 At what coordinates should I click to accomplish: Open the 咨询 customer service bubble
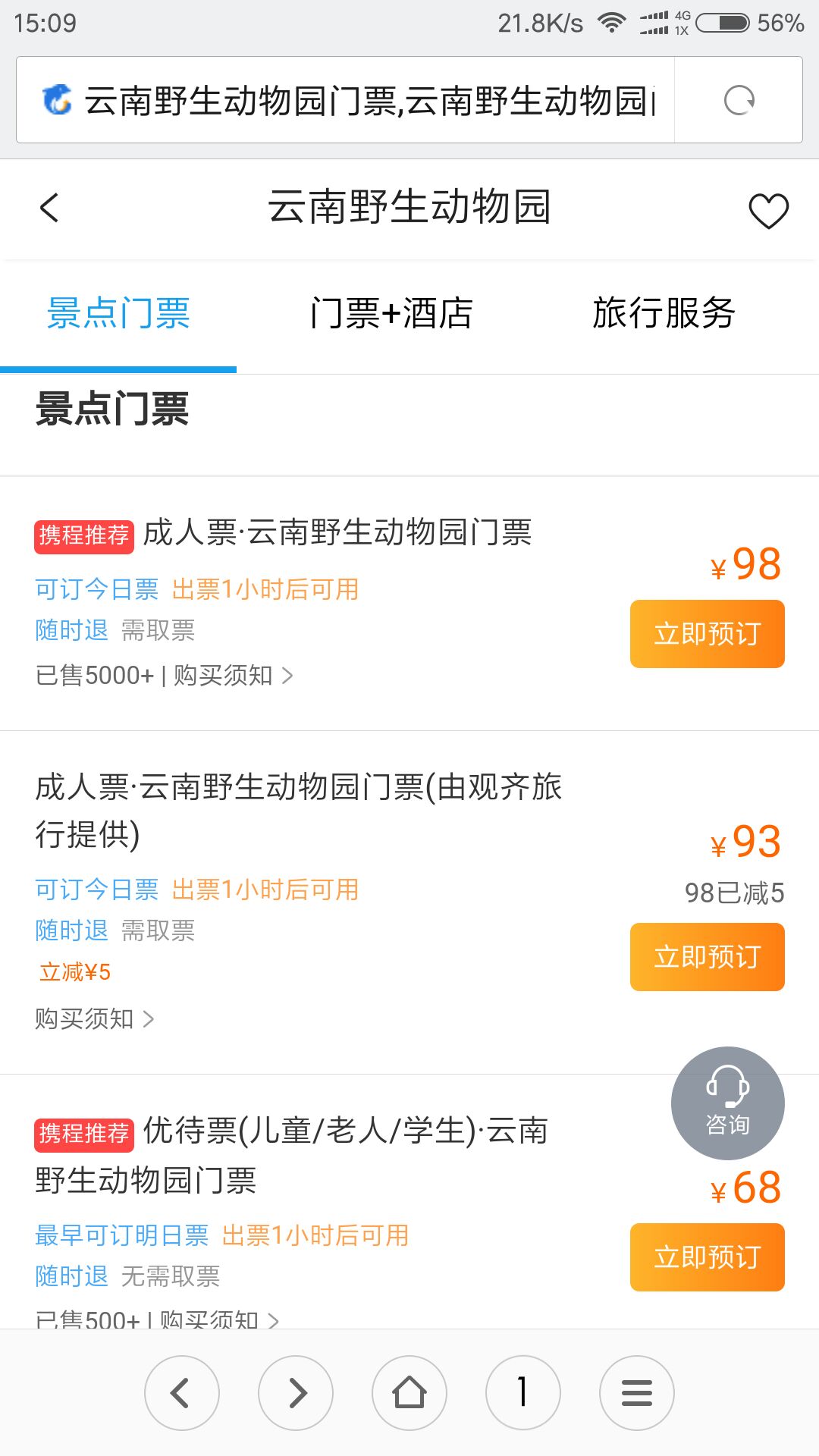pyautogui.click(x=728, y=1103)
